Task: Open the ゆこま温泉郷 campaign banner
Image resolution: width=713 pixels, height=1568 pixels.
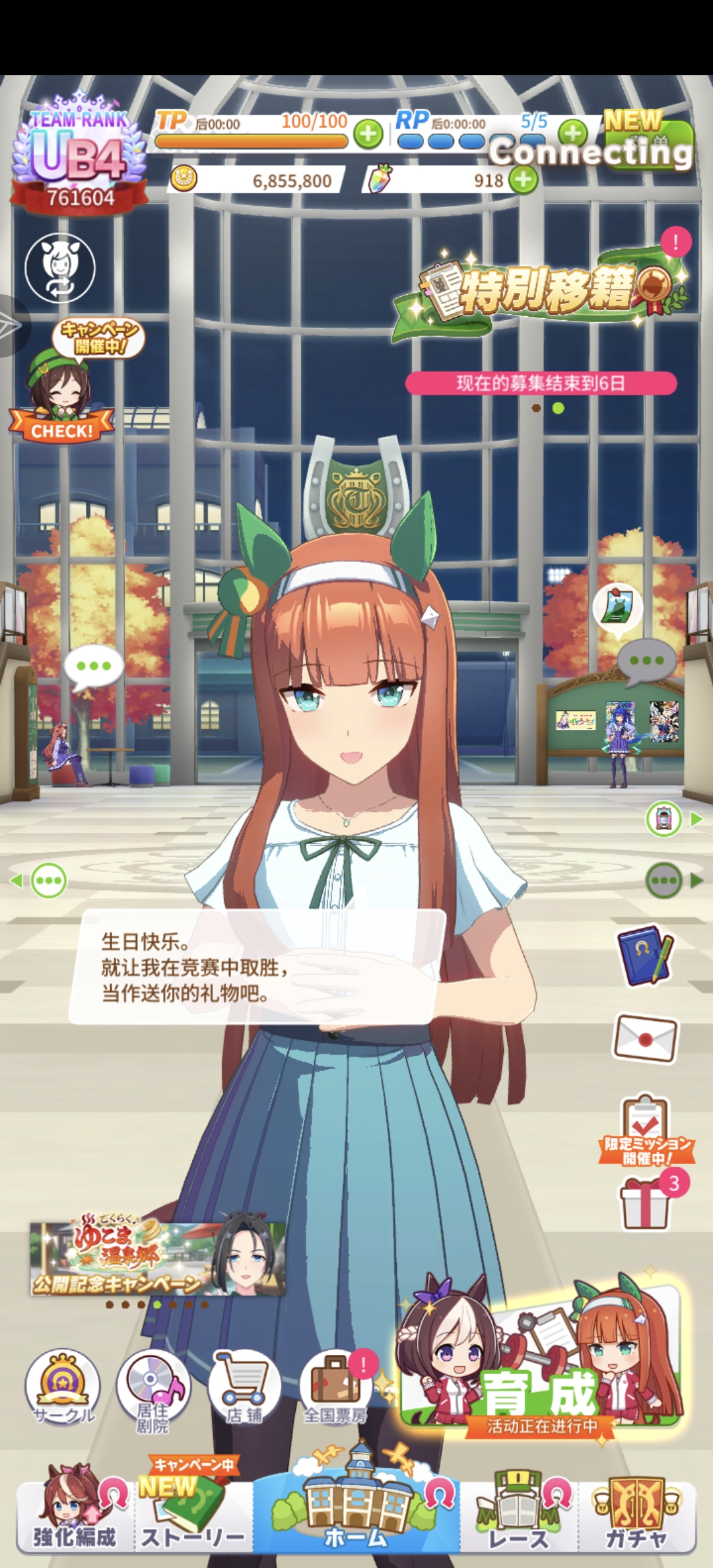Action: [x=158, y=1258]
